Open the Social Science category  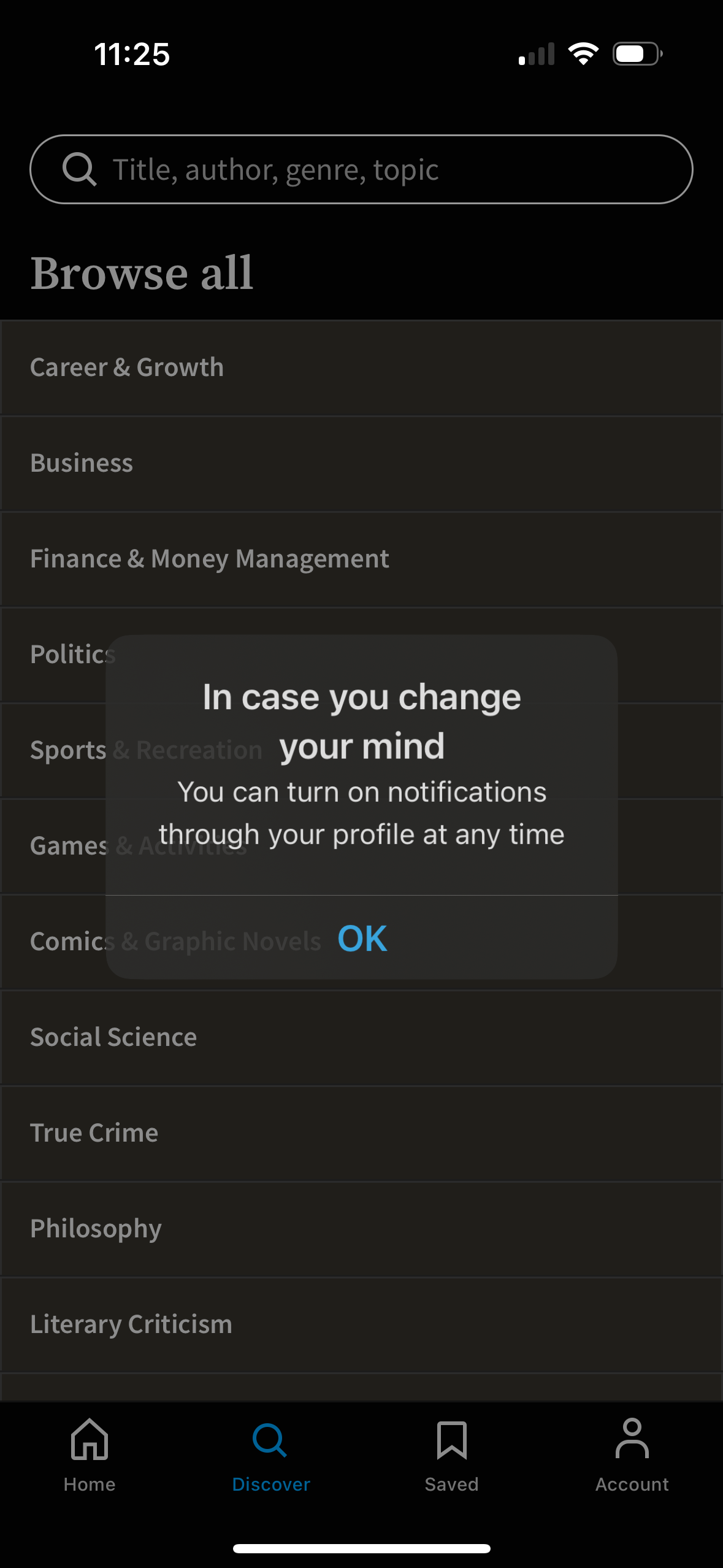(113, 1037)
